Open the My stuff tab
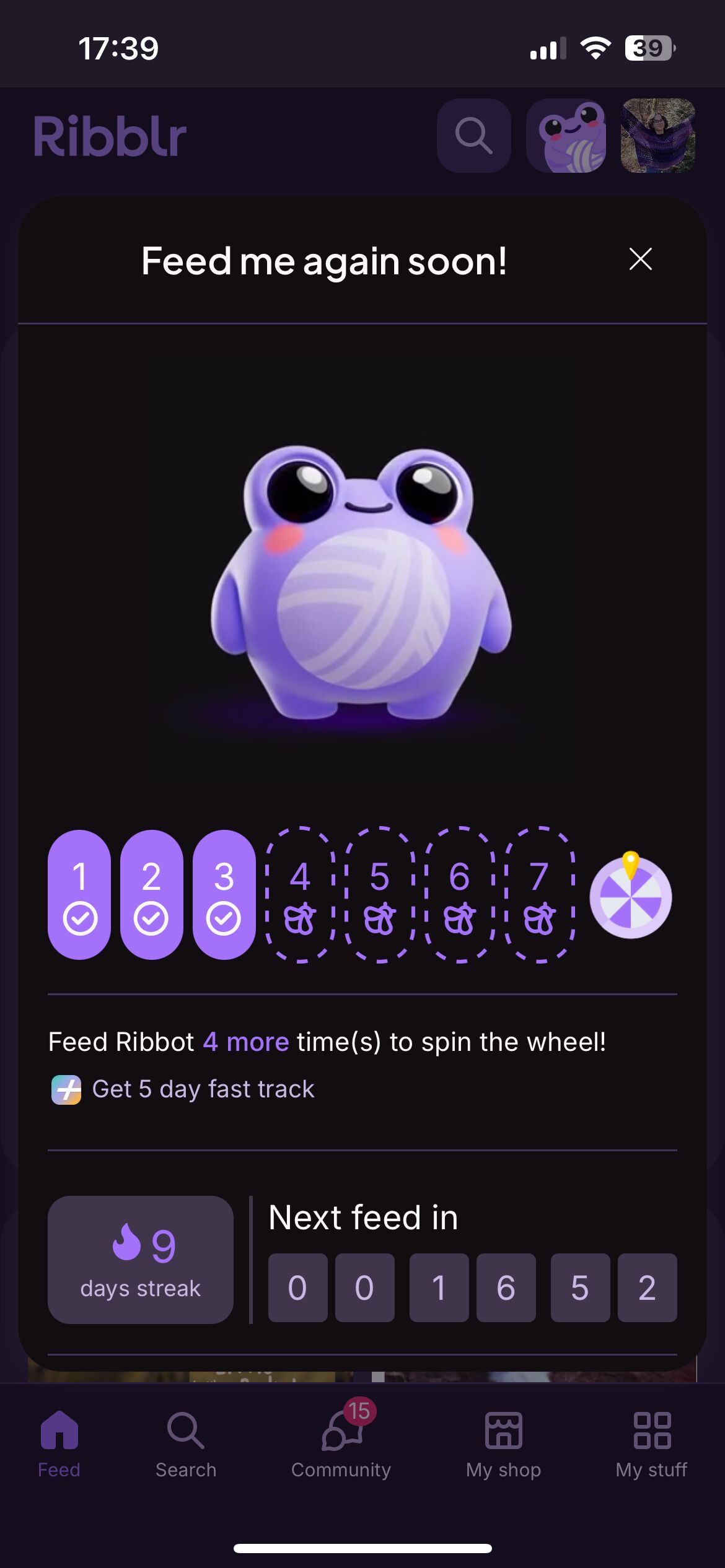This screenshot has width=725, height=1568. (651, 1444)
